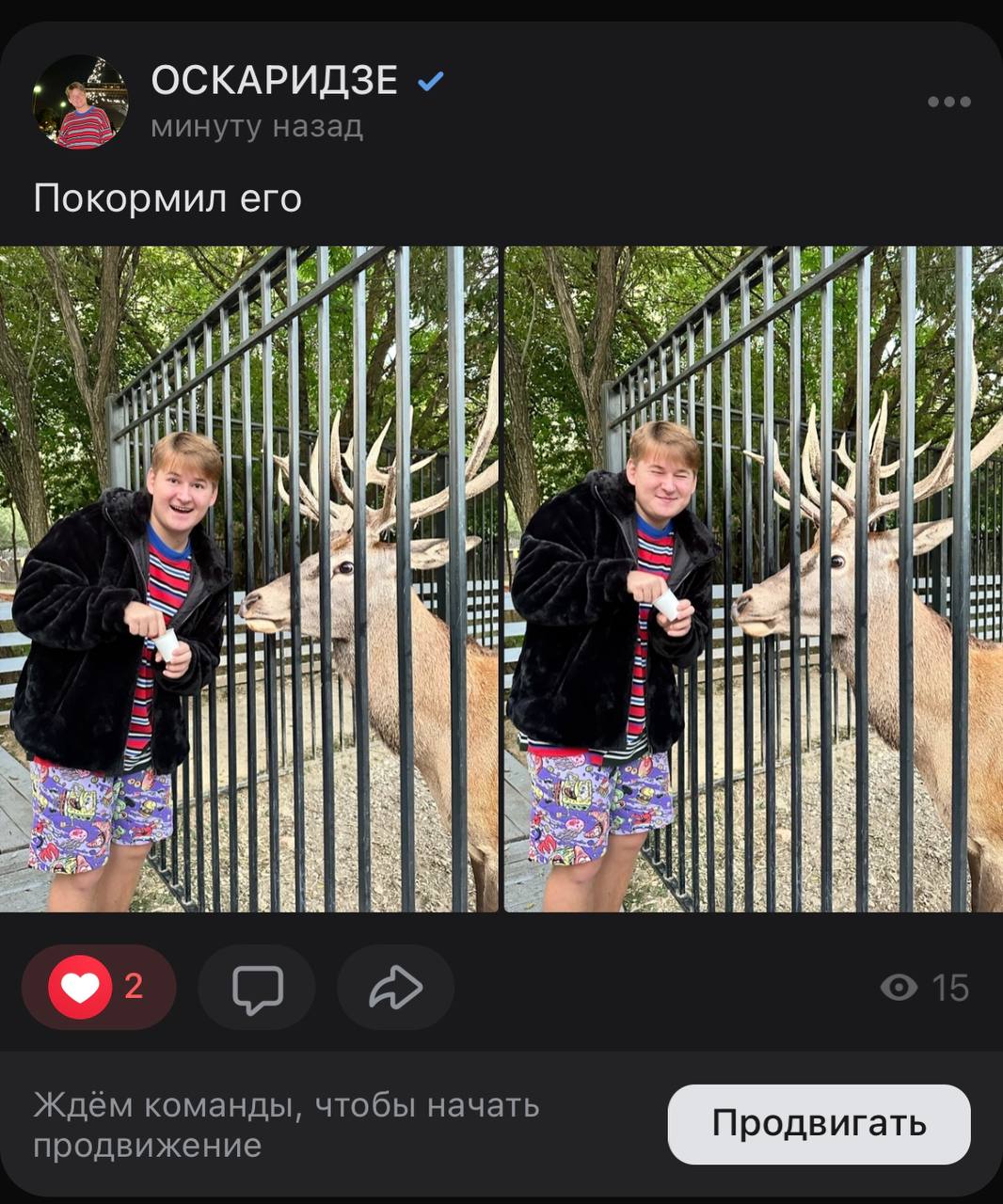Share this post via arrow icon
1003x1204 pixels.
coord(395,987)
